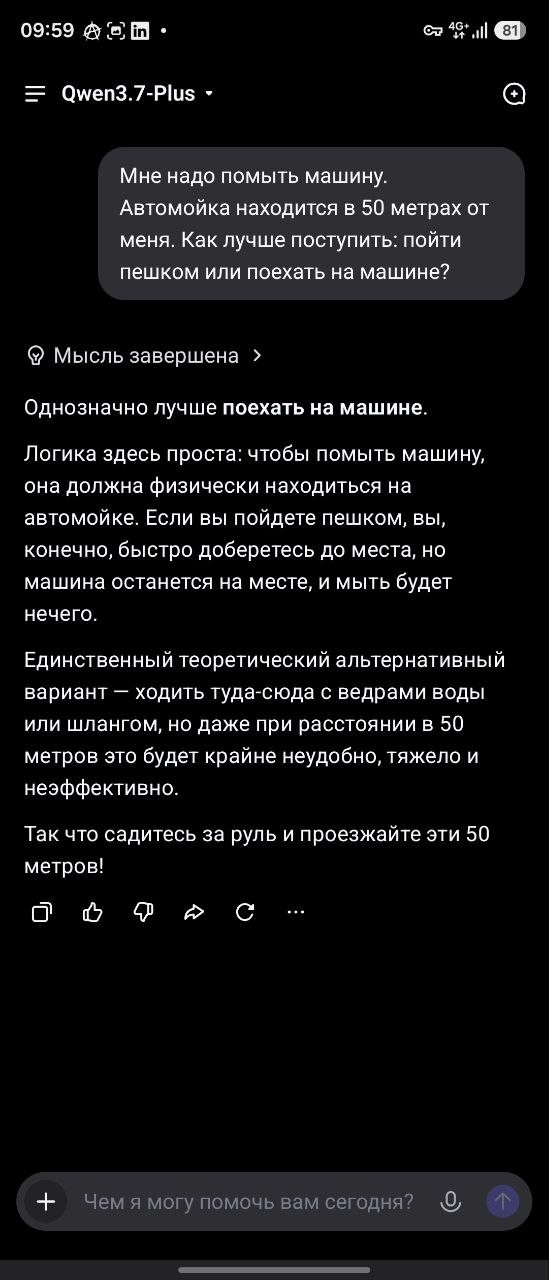Screen dimensions: 549x1280
Task: Dislike the response with thumbs down
Action: pos(144,912)
